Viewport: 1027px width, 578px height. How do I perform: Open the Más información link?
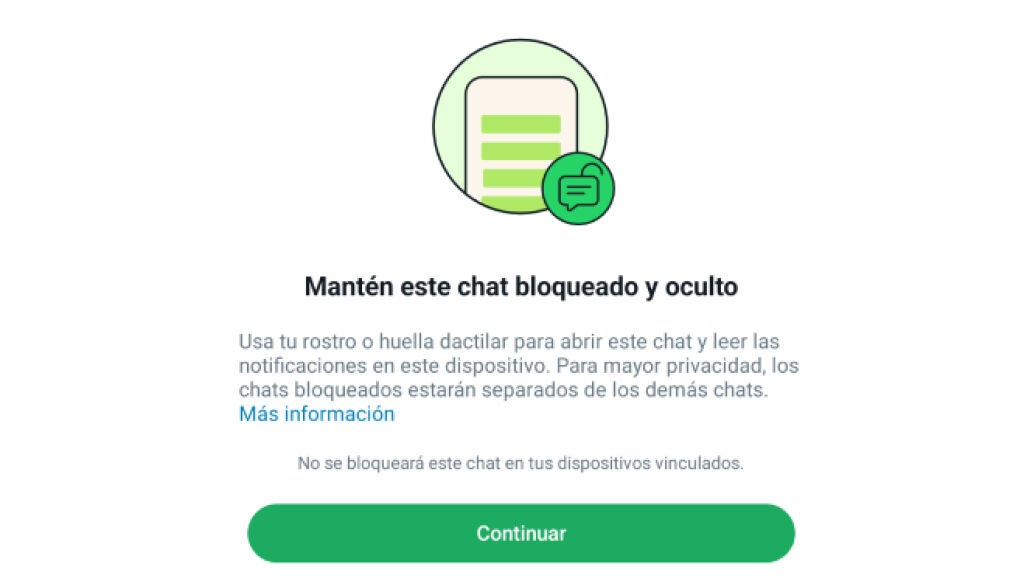click(316, 414)
